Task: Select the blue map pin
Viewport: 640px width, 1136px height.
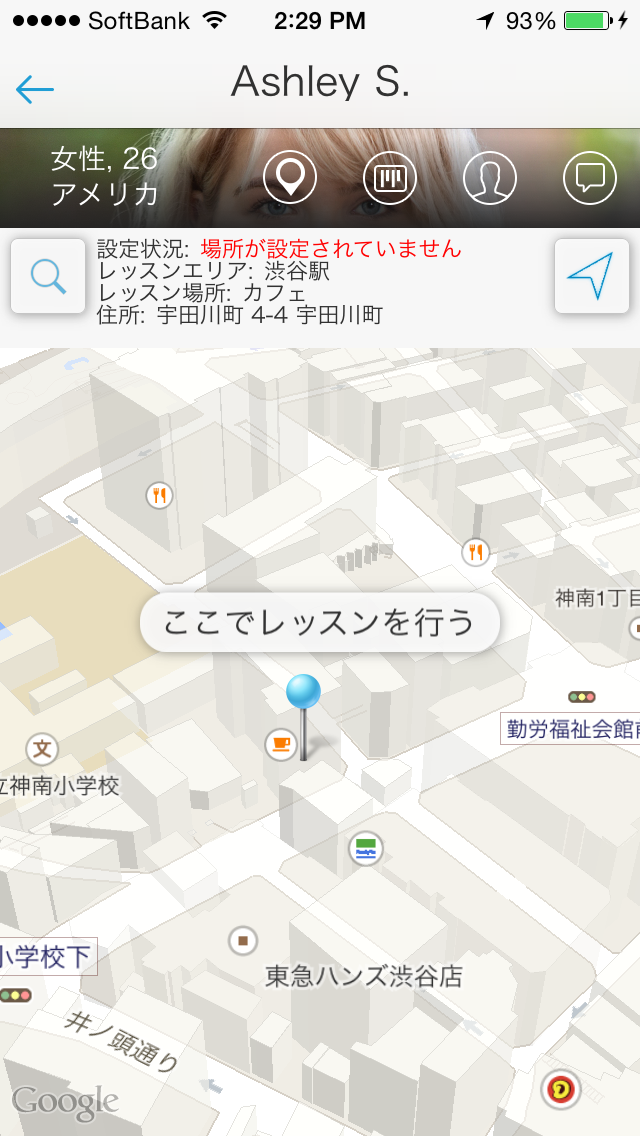Action: [303, 694]
